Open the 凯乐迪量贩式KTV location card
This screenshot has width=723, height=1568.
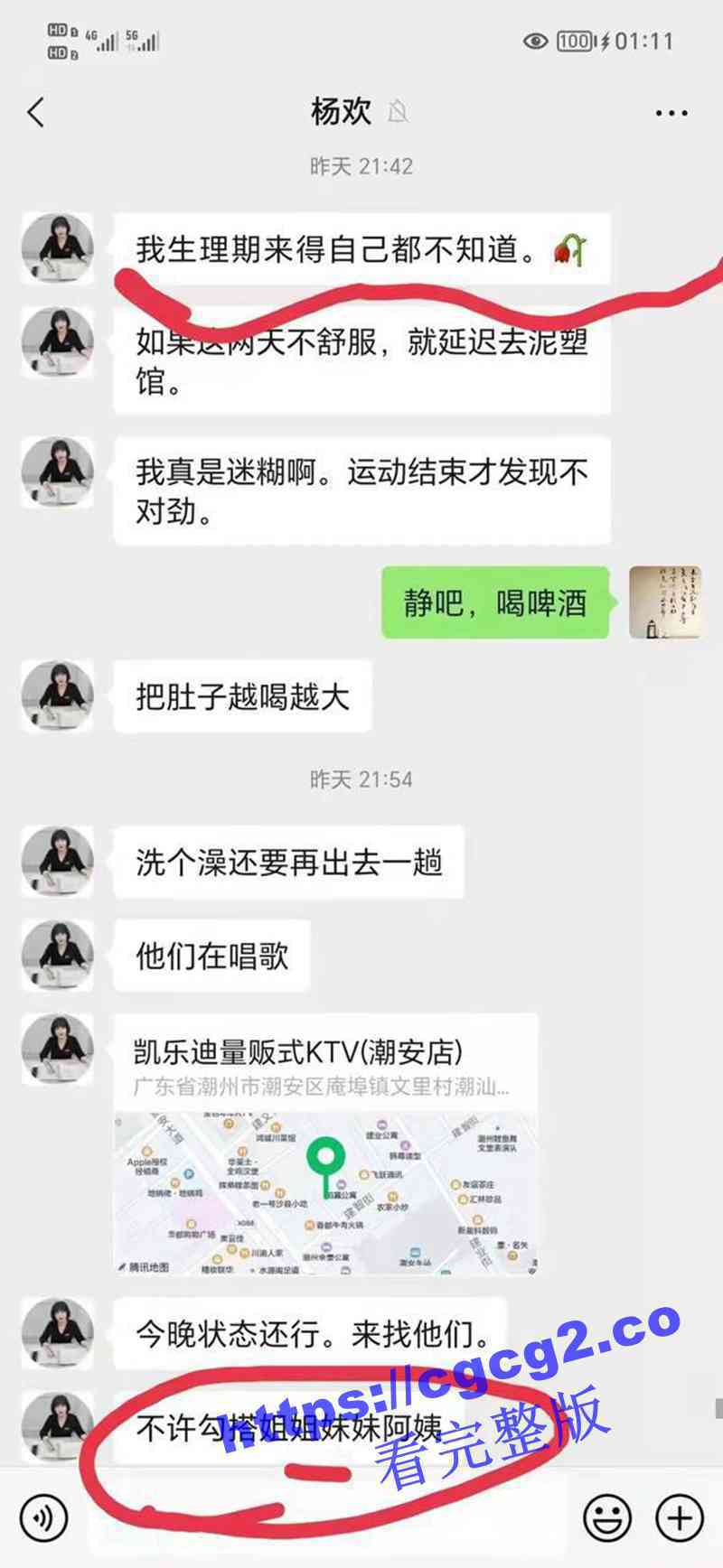pos(325,1143)
